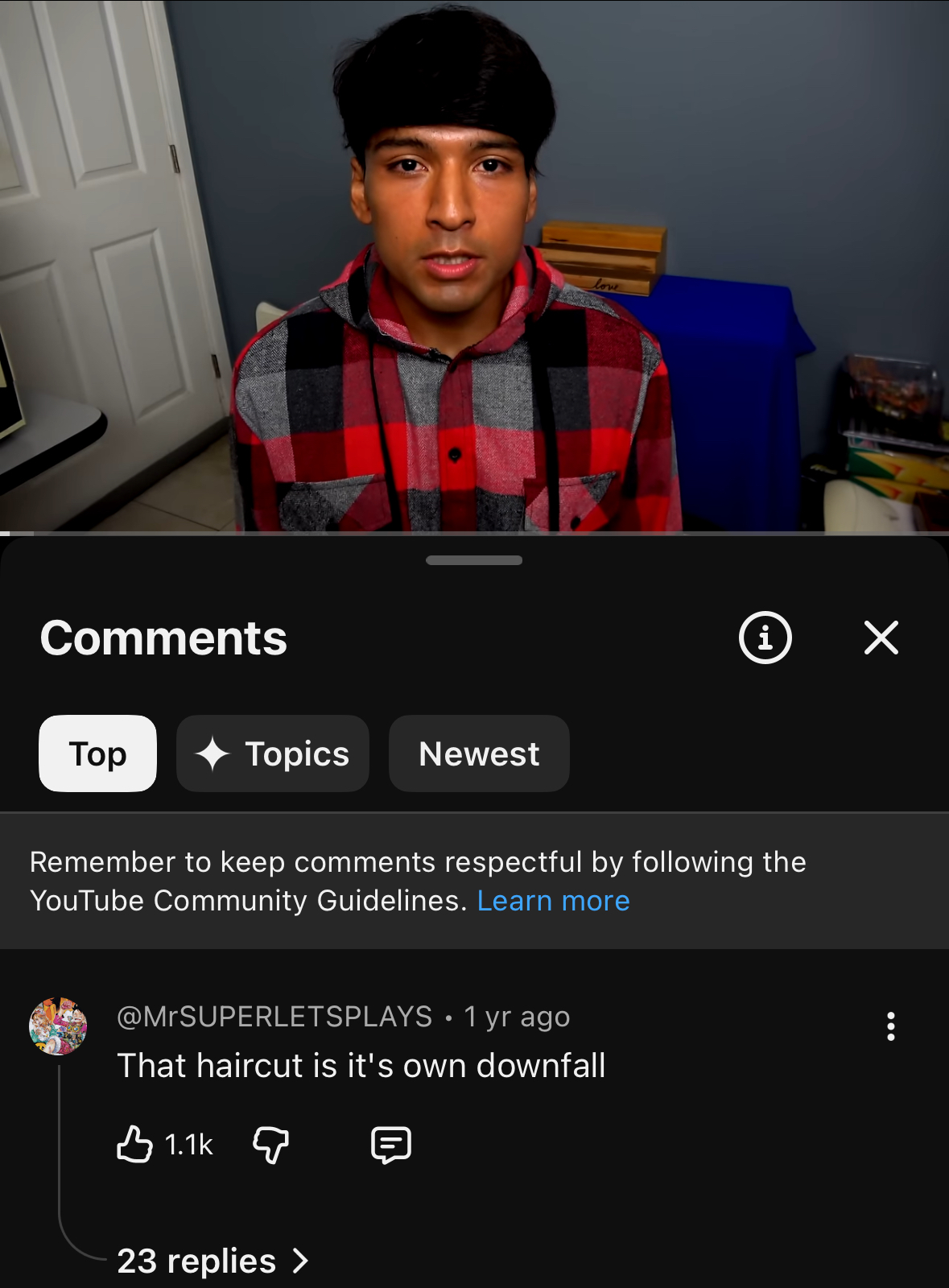949x1288 pixels.
Task: Sort comments by Newest
Action: tap(479, 753)
